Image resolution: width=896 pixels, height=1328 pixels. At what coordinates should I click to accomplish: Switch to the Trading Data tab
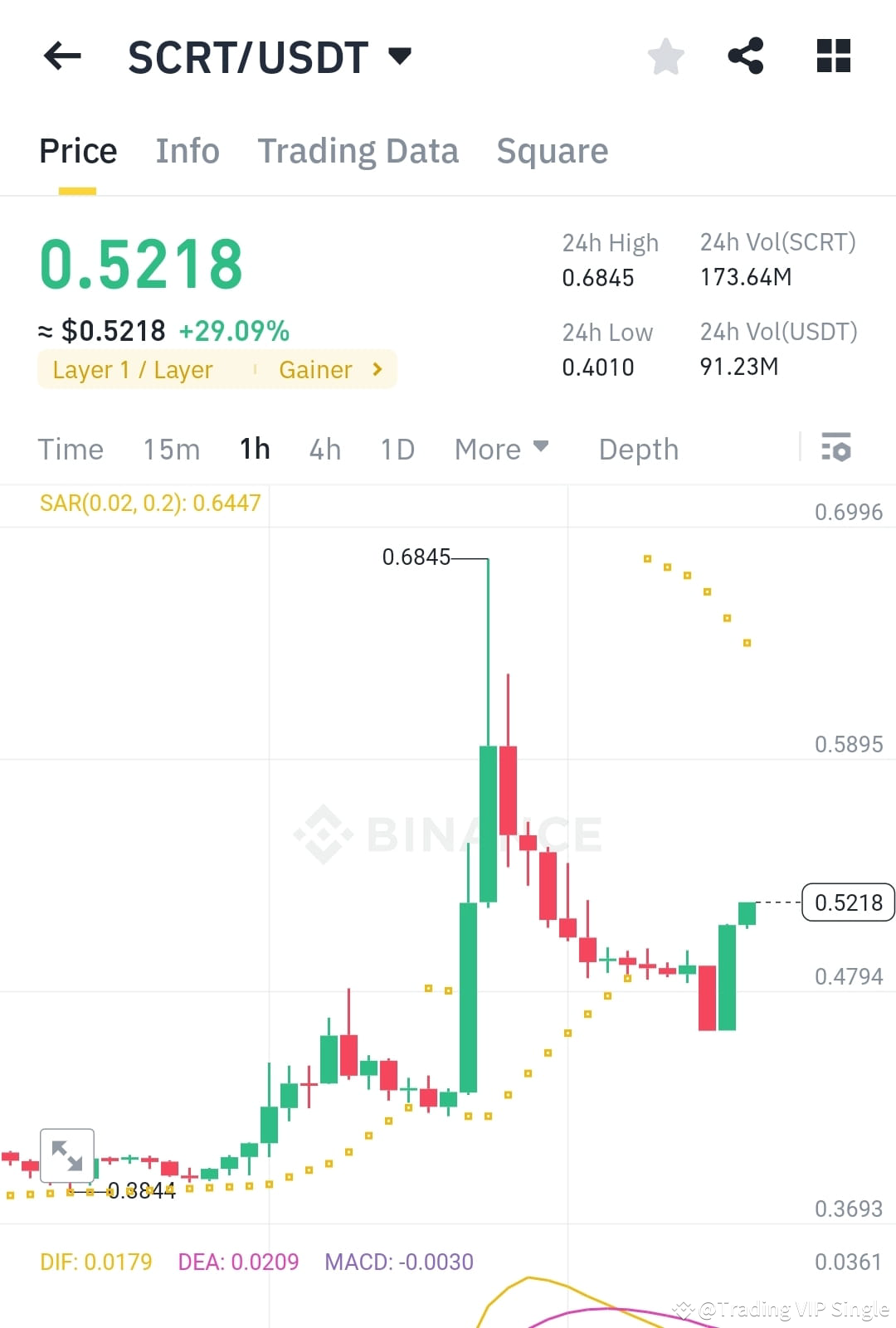(x=358, y=151)
